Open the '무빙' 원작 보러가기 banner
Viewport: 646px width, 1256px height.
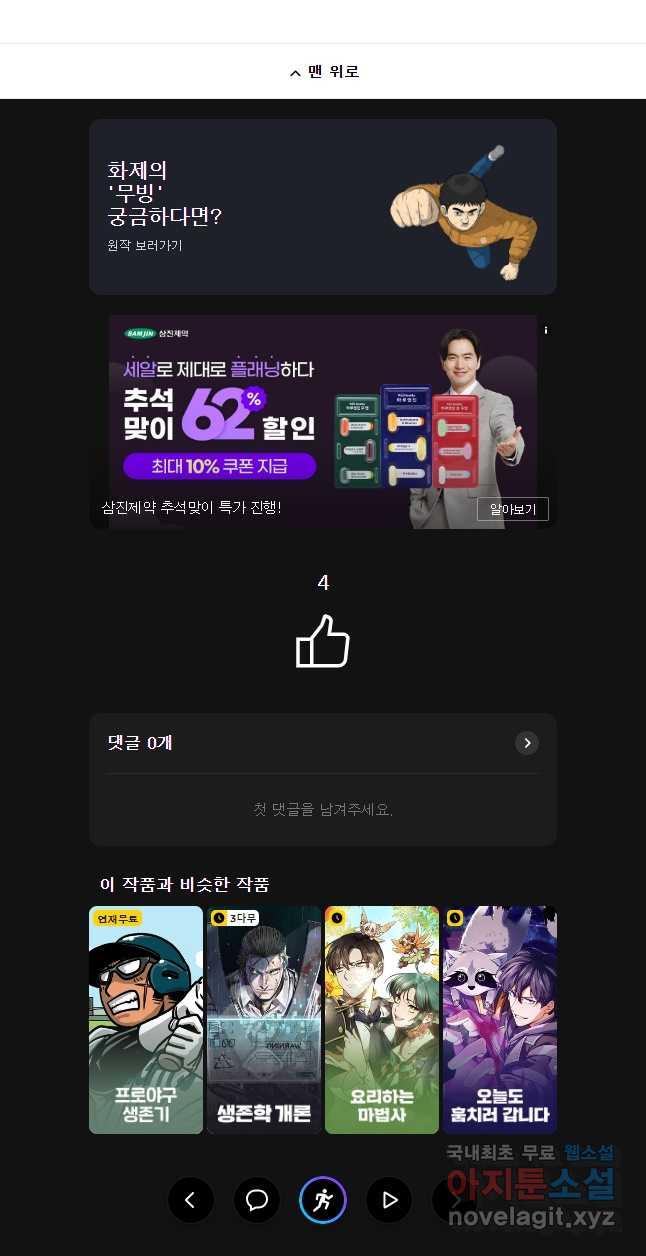pos(322,207)
